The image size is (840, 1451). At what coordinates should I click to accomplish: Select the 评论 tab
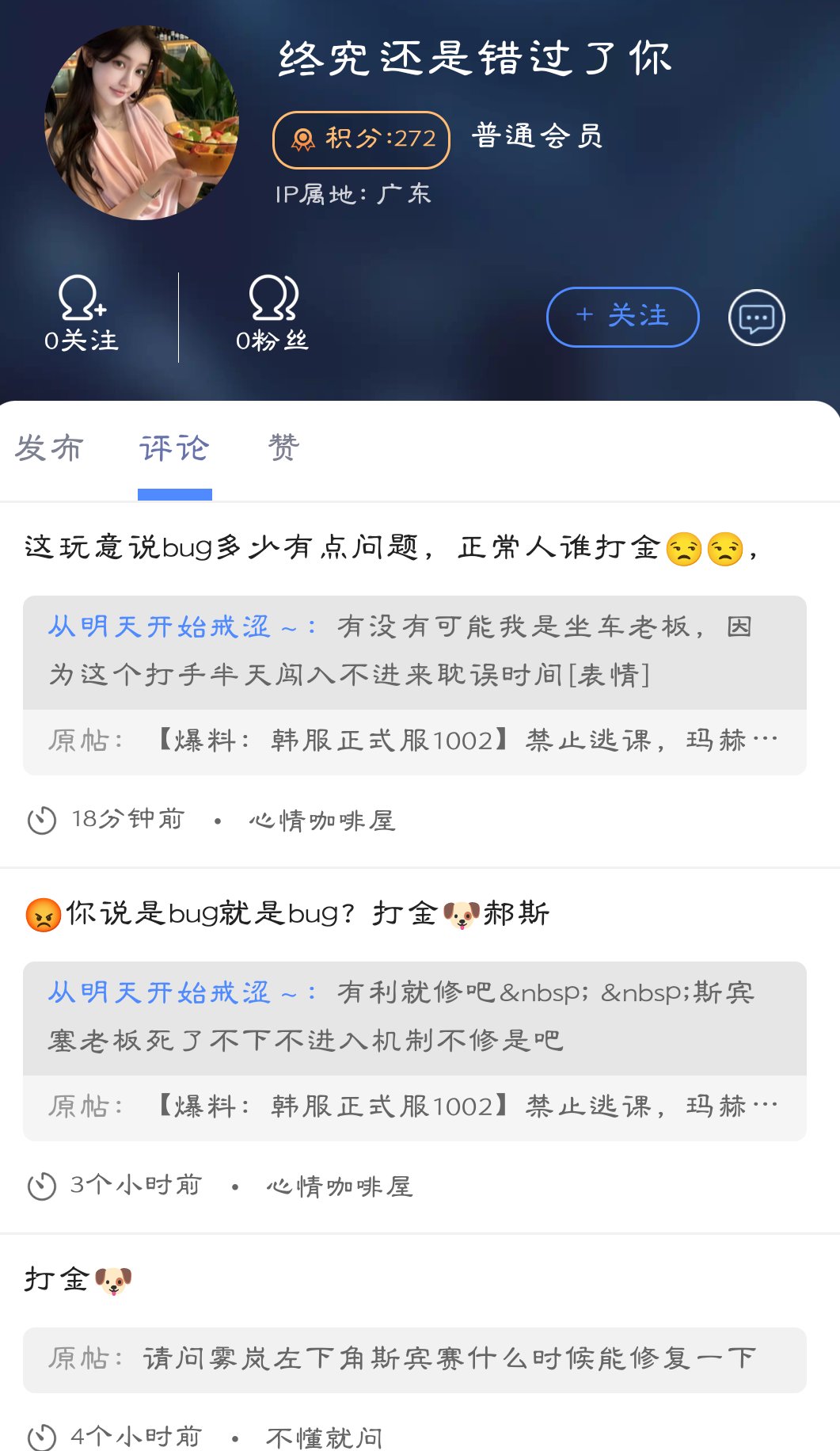coord(174,448)
